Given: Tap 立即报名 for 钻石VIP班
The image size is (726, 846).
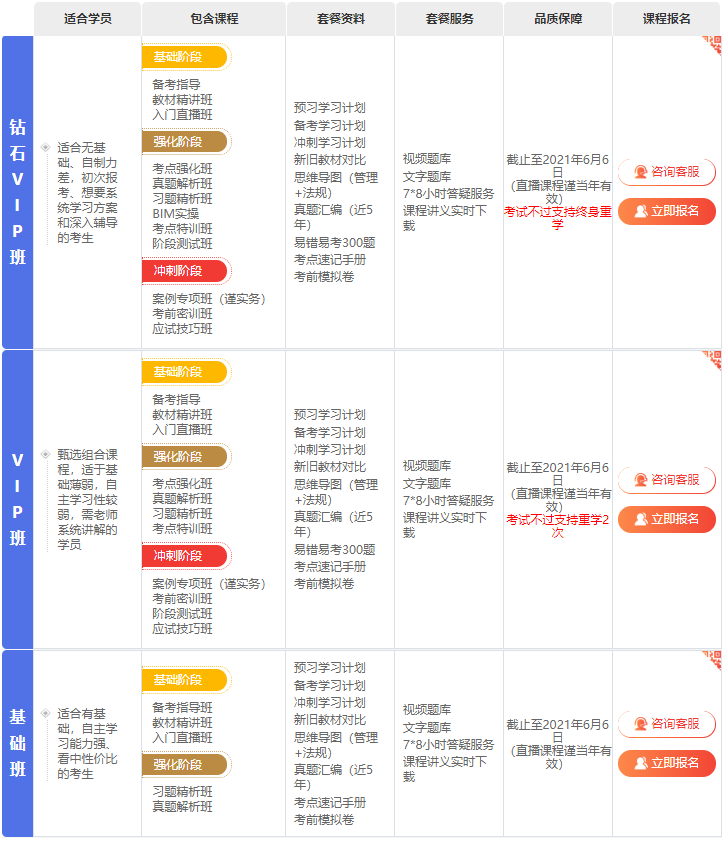Looking at the screenshot, I should pos(666,211).
